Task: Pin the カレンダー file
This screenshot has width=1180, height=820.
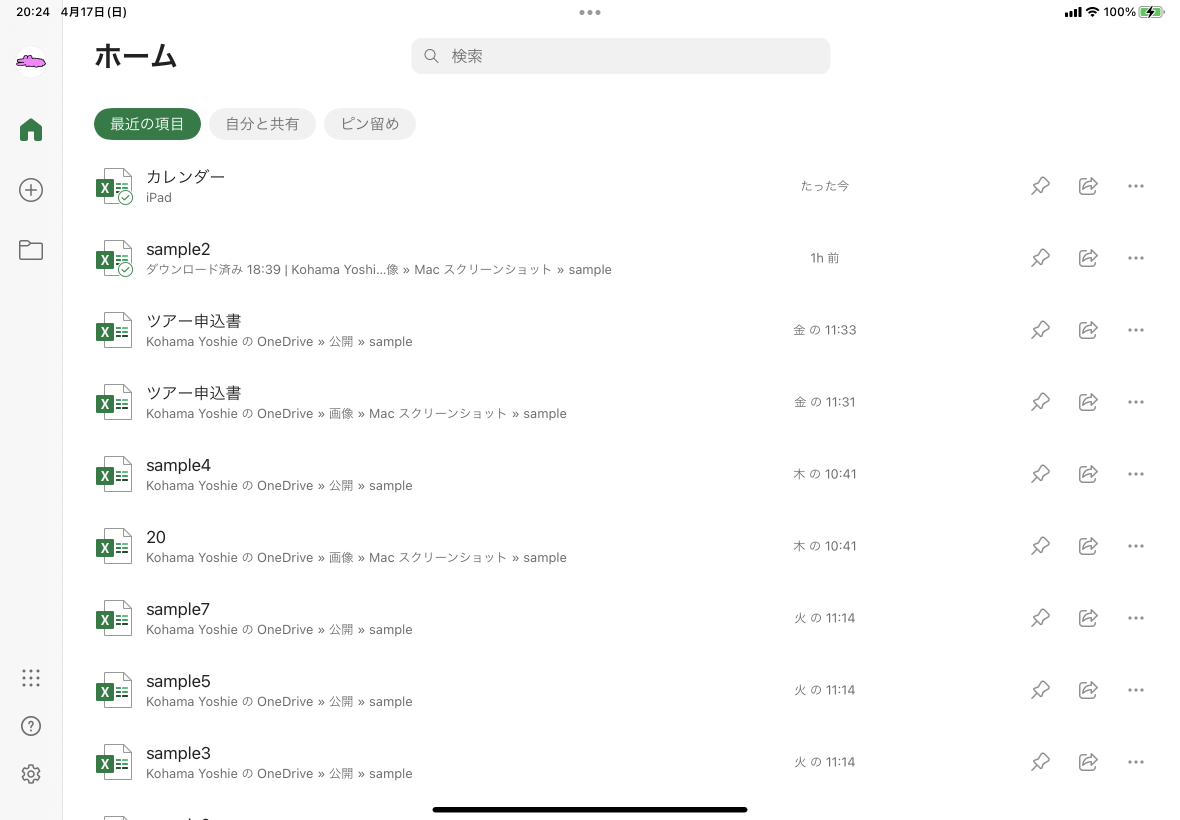Action: [x=1040, y=186]
